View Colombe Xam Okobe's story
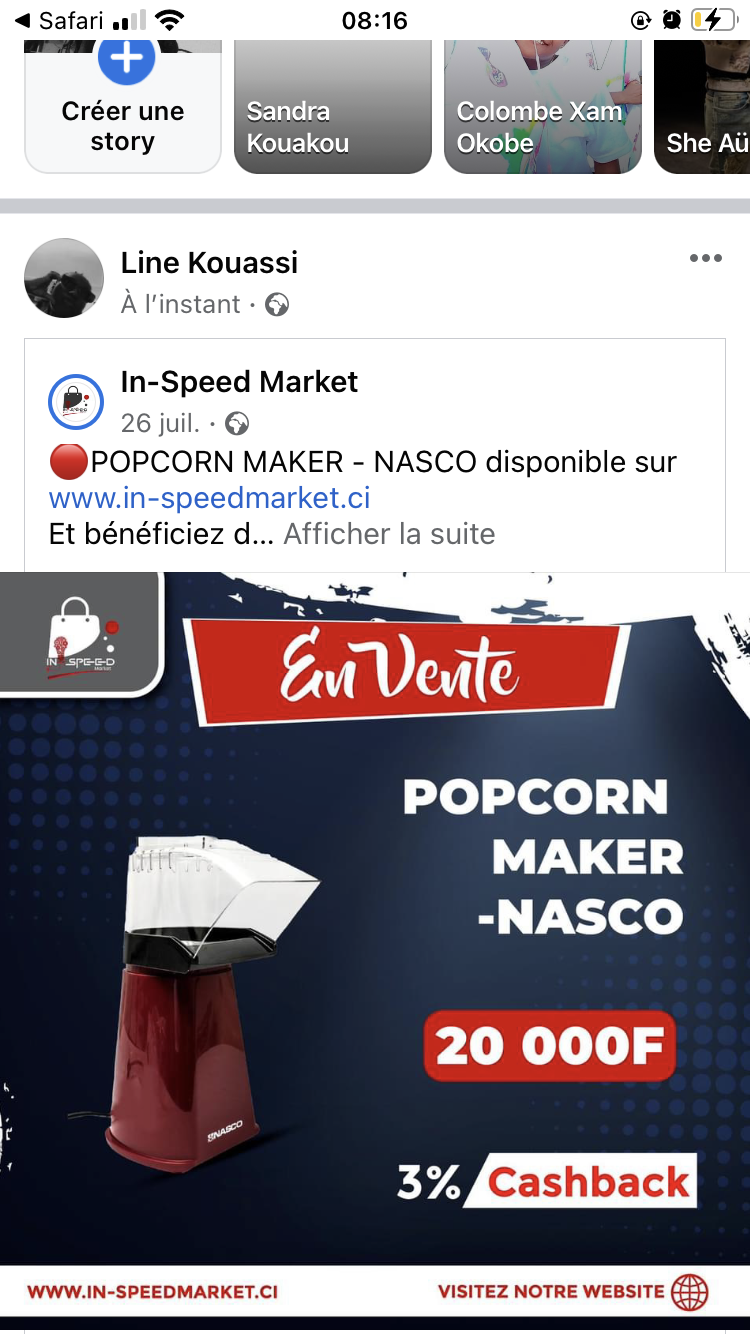This screenshot has width=750, height=1334. pos(542,108)
